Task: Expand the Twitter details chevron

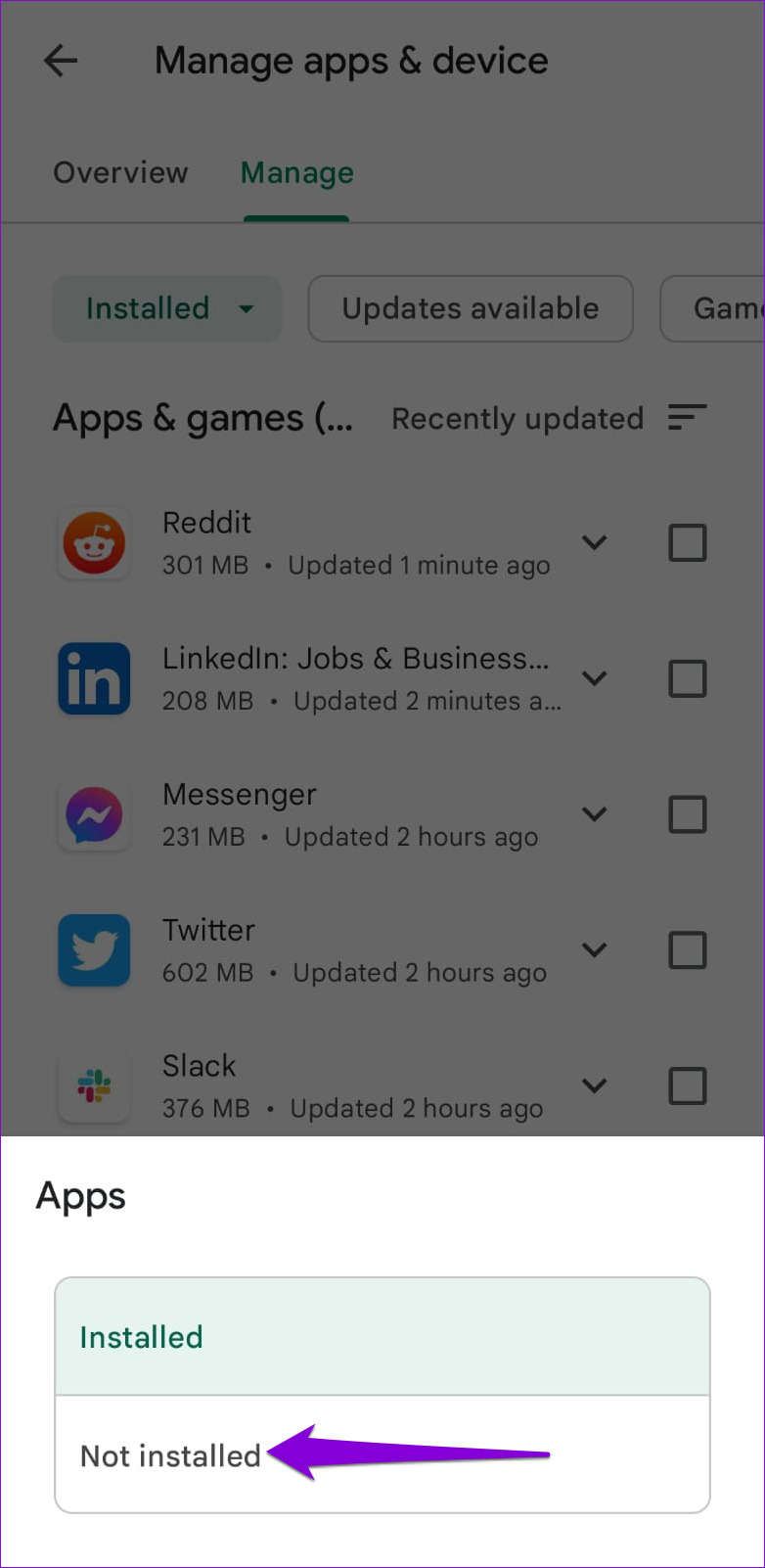Action: [595, 949]
